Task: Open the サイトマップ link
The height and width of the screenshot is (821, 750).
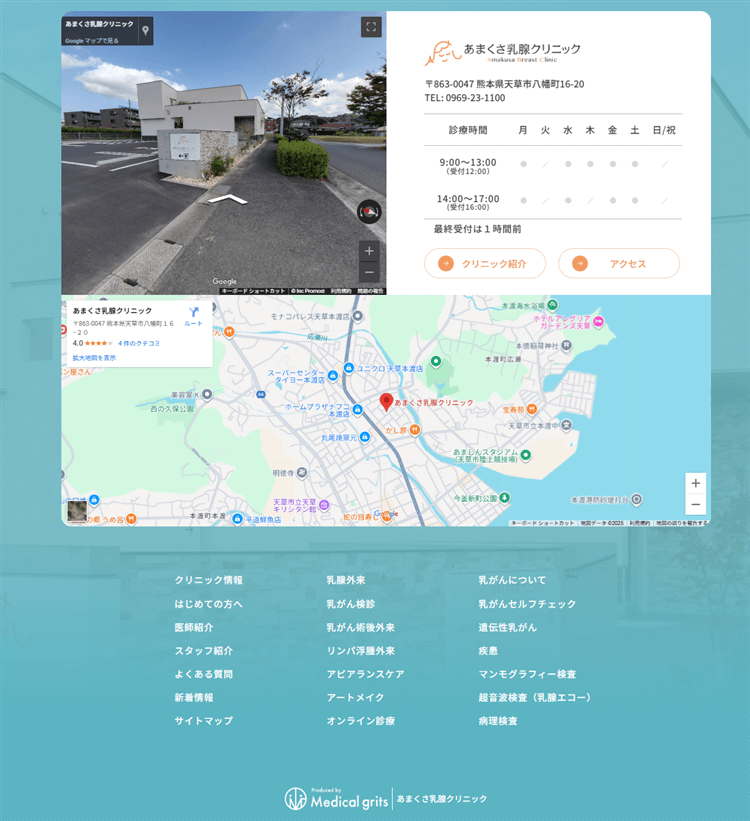Action: pos(203,721)
